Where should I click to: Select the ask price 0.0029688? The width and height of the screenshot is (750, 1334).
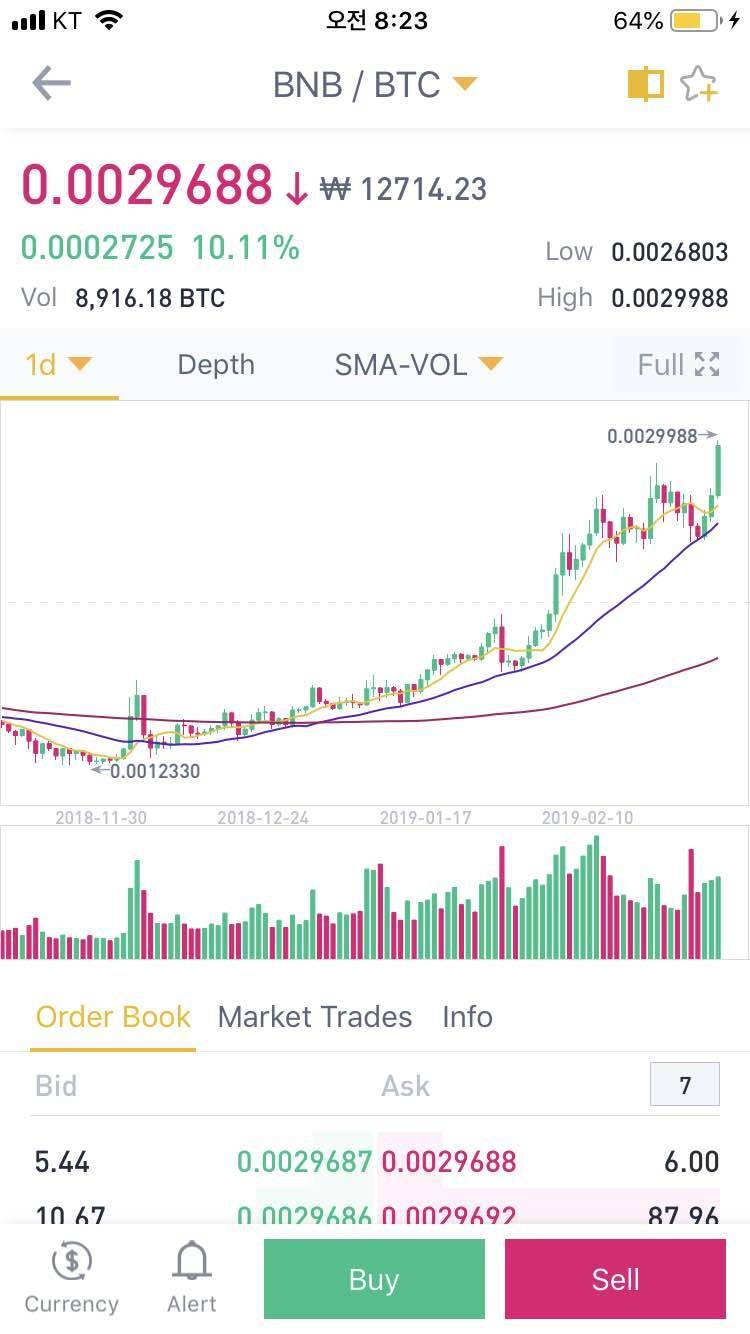(x=449, y=1162)
